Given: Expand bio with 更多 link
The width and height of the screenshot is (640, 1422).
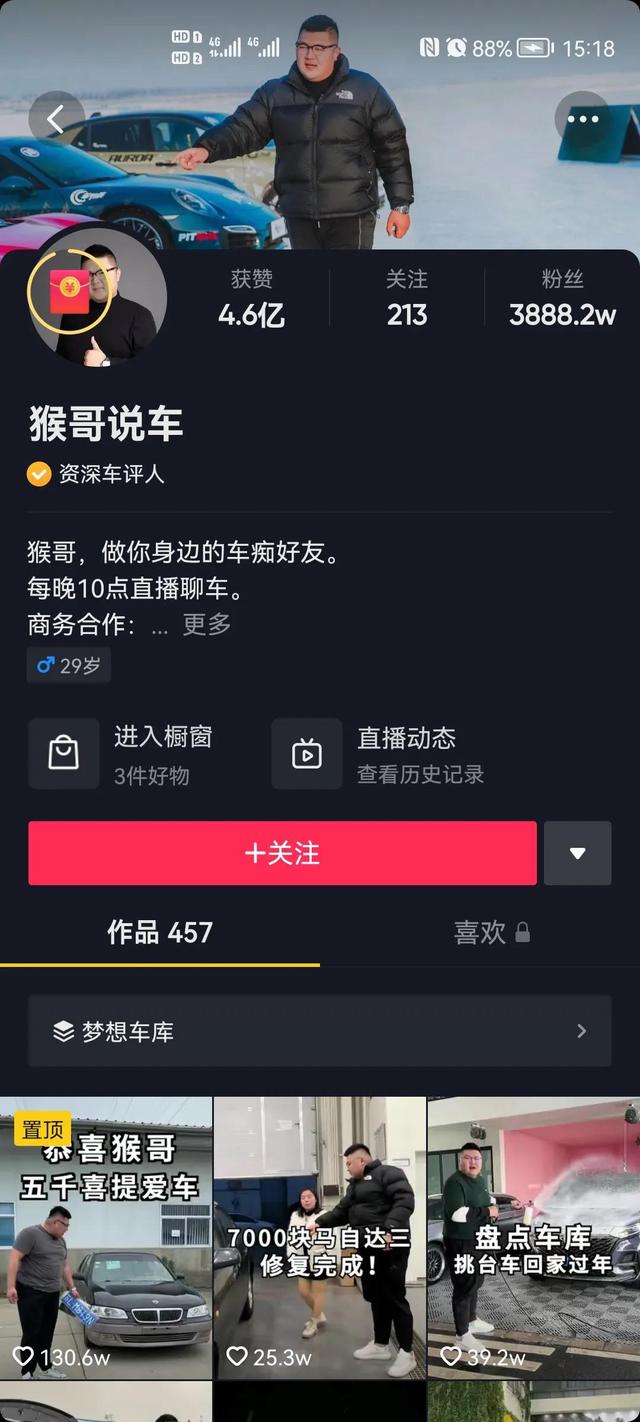Looking at the screenshot, I should coord(207,624).
